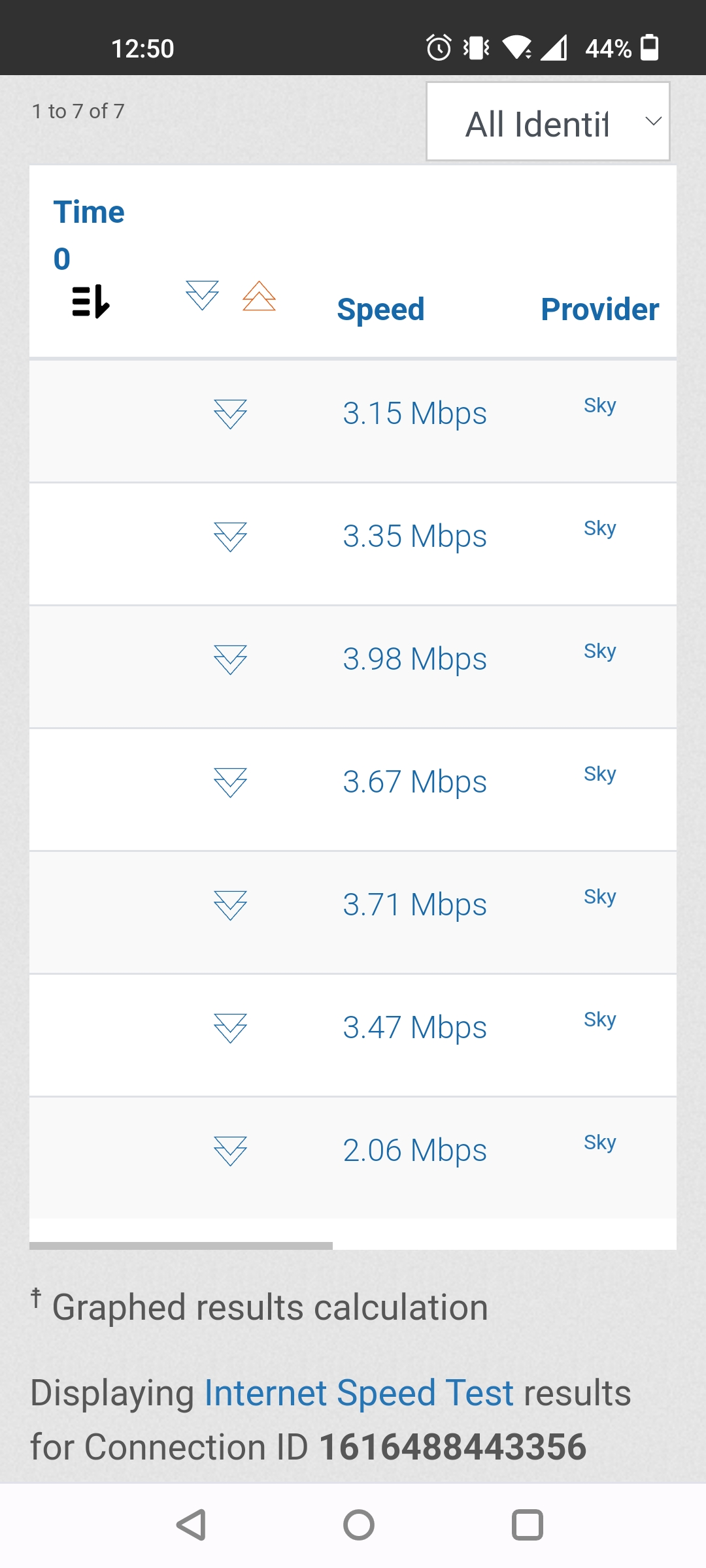Image resolution: width=706 pixels, height=1568 pixels.
Task: Click the download icon on the 3.67 Mbps row
Action: click(230, 782)
